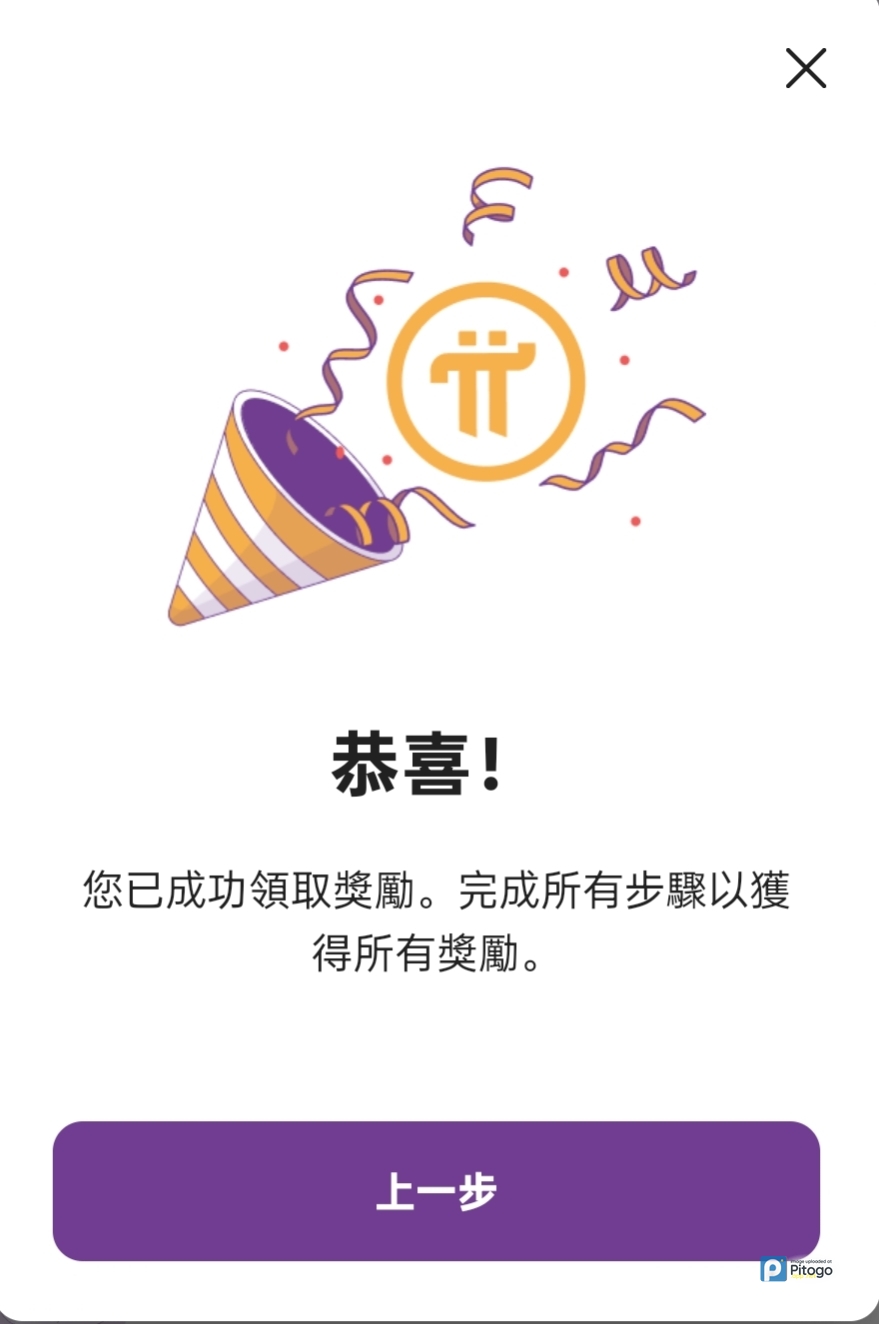Close the congratulations dialog
The image size is (879, 1324).
(805, 69)
